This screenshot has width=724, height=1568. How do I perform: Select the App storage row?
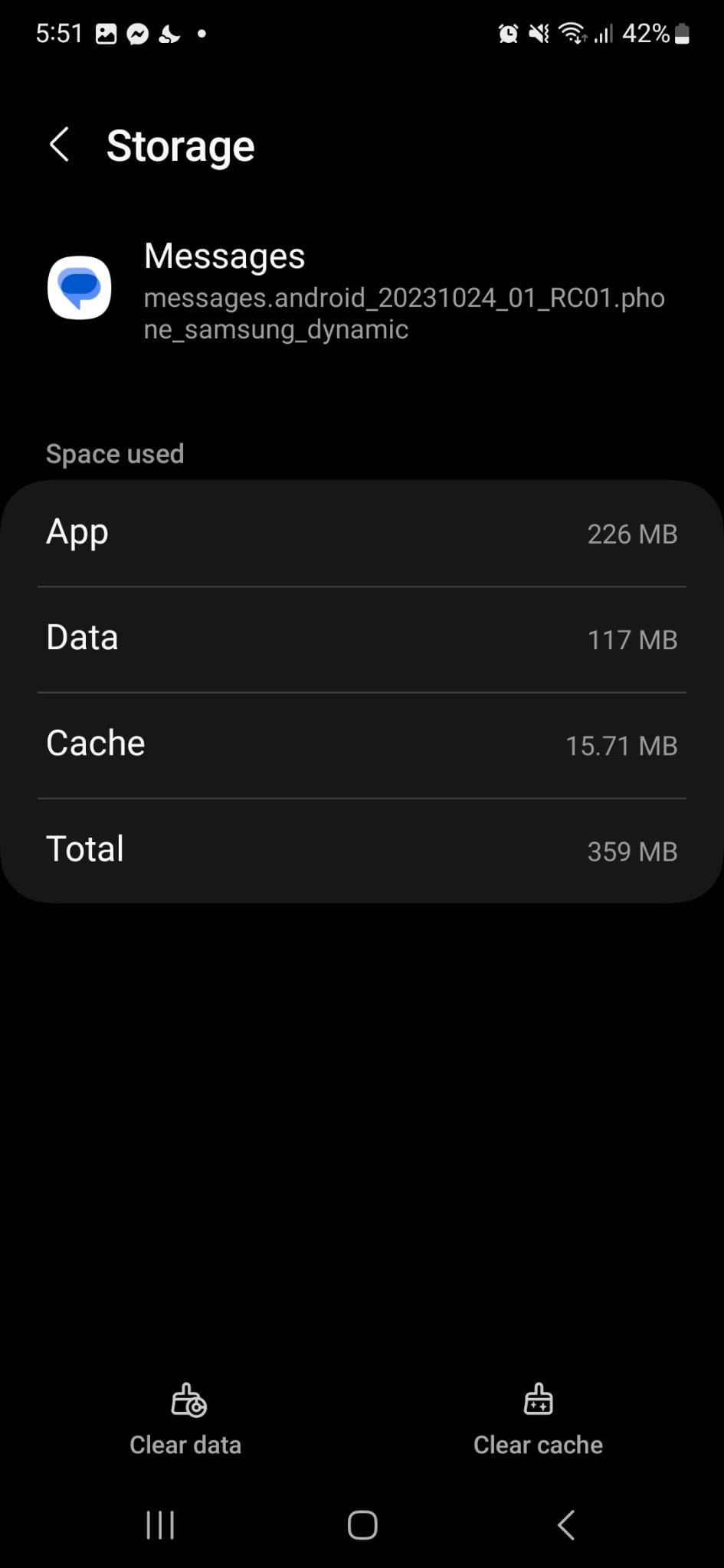coord(362,534)
